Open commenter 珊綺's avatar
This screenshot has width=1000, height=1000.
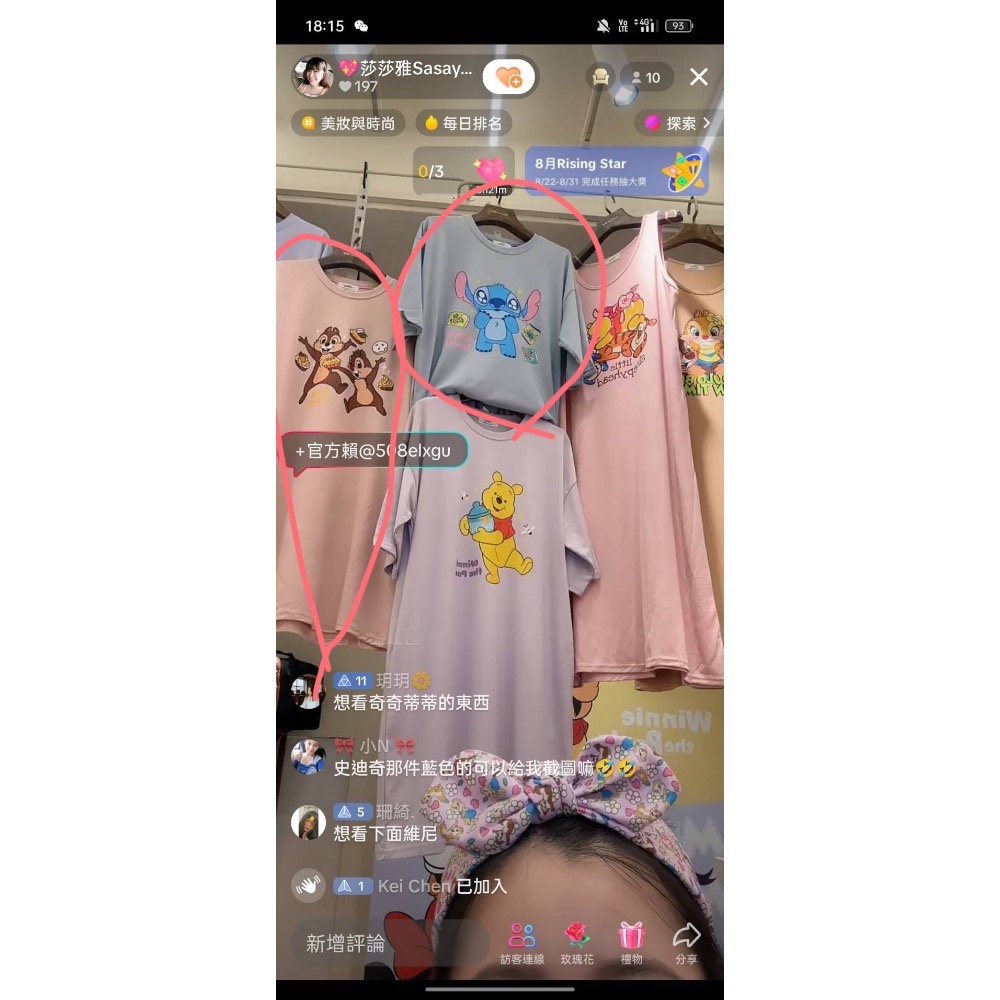click(308, 822)
